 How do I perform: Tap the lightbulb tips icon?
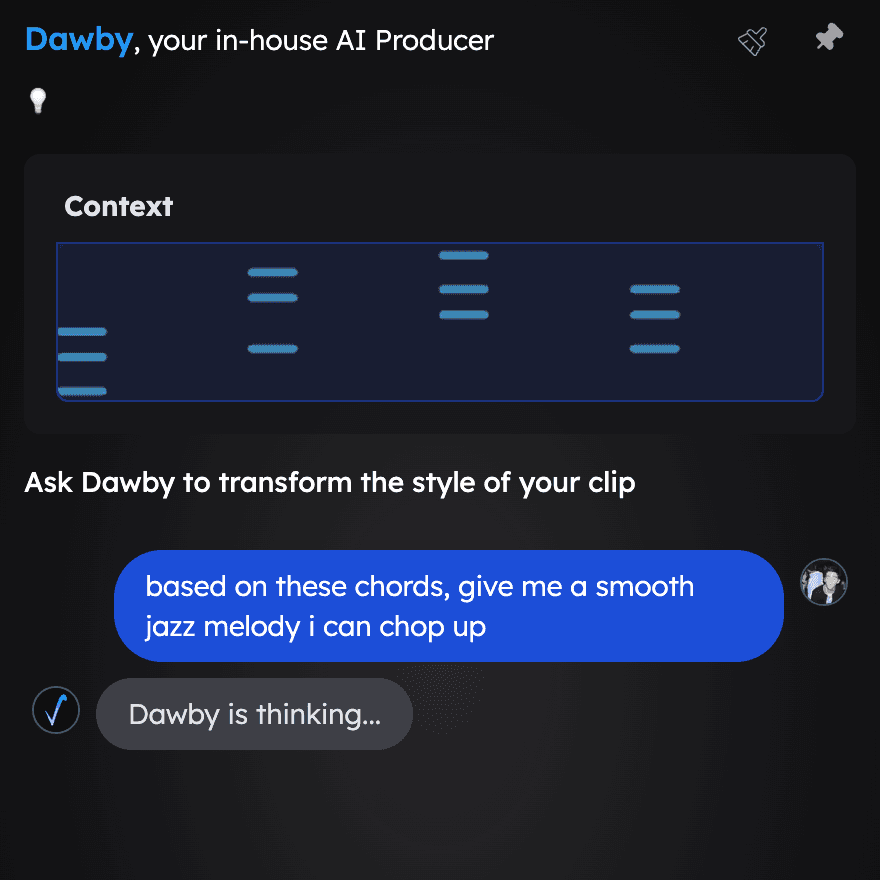coord(37,100)
